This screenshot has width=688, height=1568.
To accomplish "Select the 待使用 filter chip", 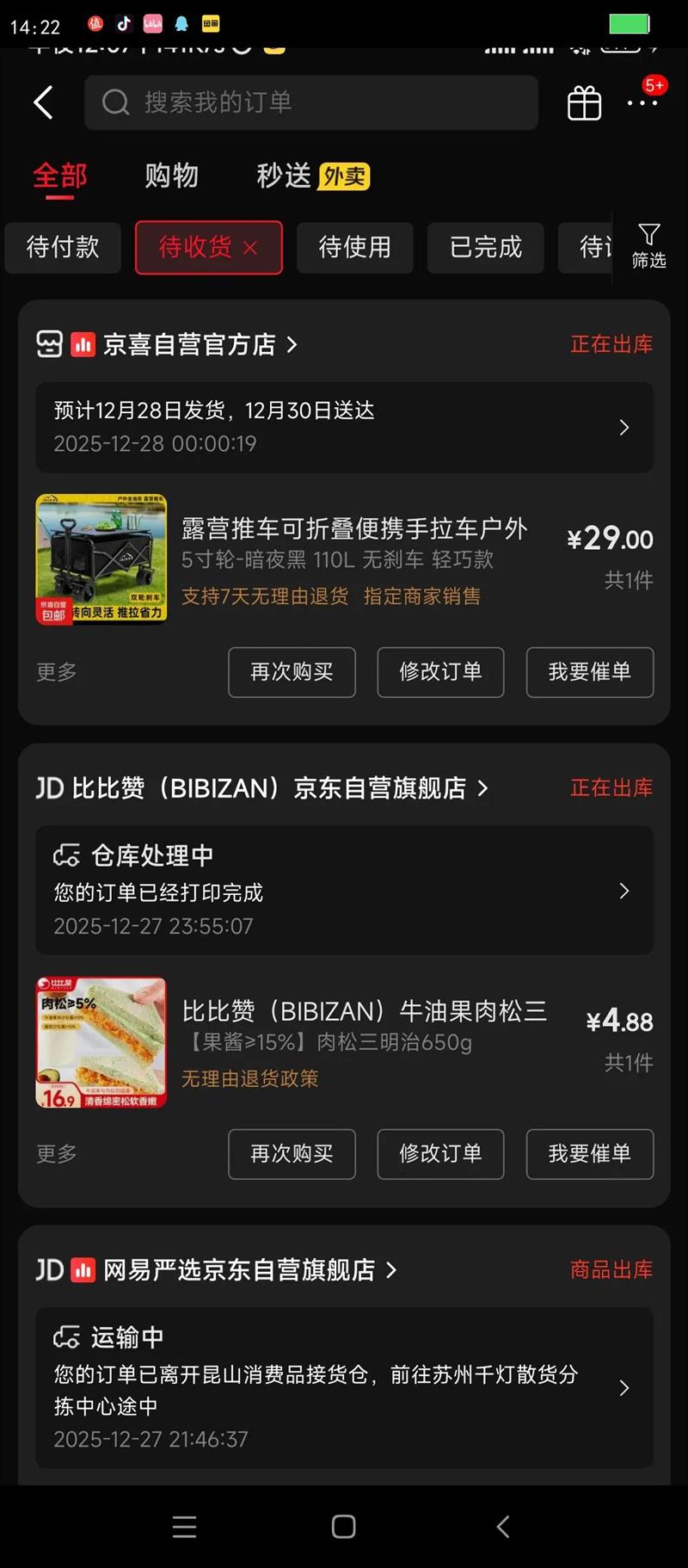I will (354, 248).
